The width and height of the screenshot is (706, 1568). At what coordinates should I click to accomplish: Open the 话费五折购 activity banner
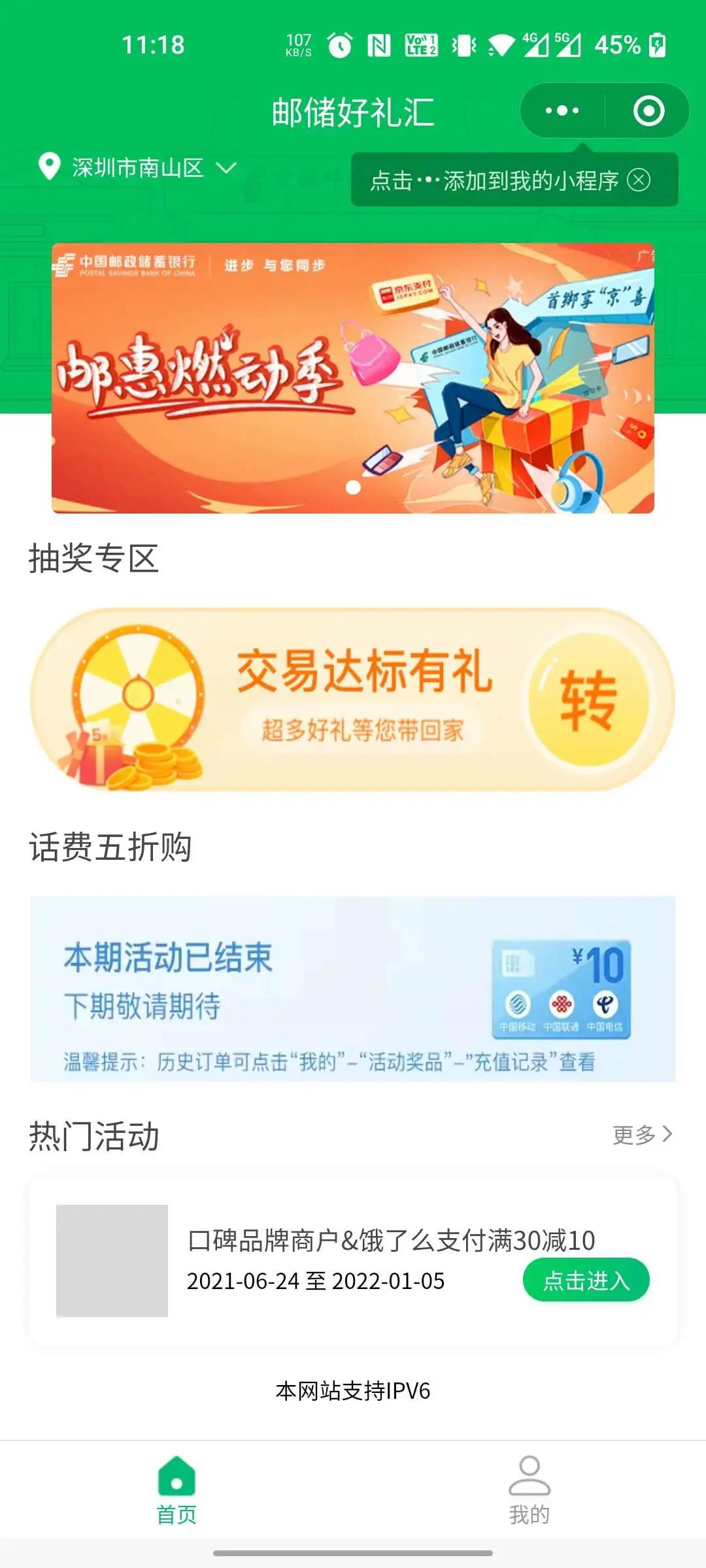pyautogui.click(x=353, y=989)
